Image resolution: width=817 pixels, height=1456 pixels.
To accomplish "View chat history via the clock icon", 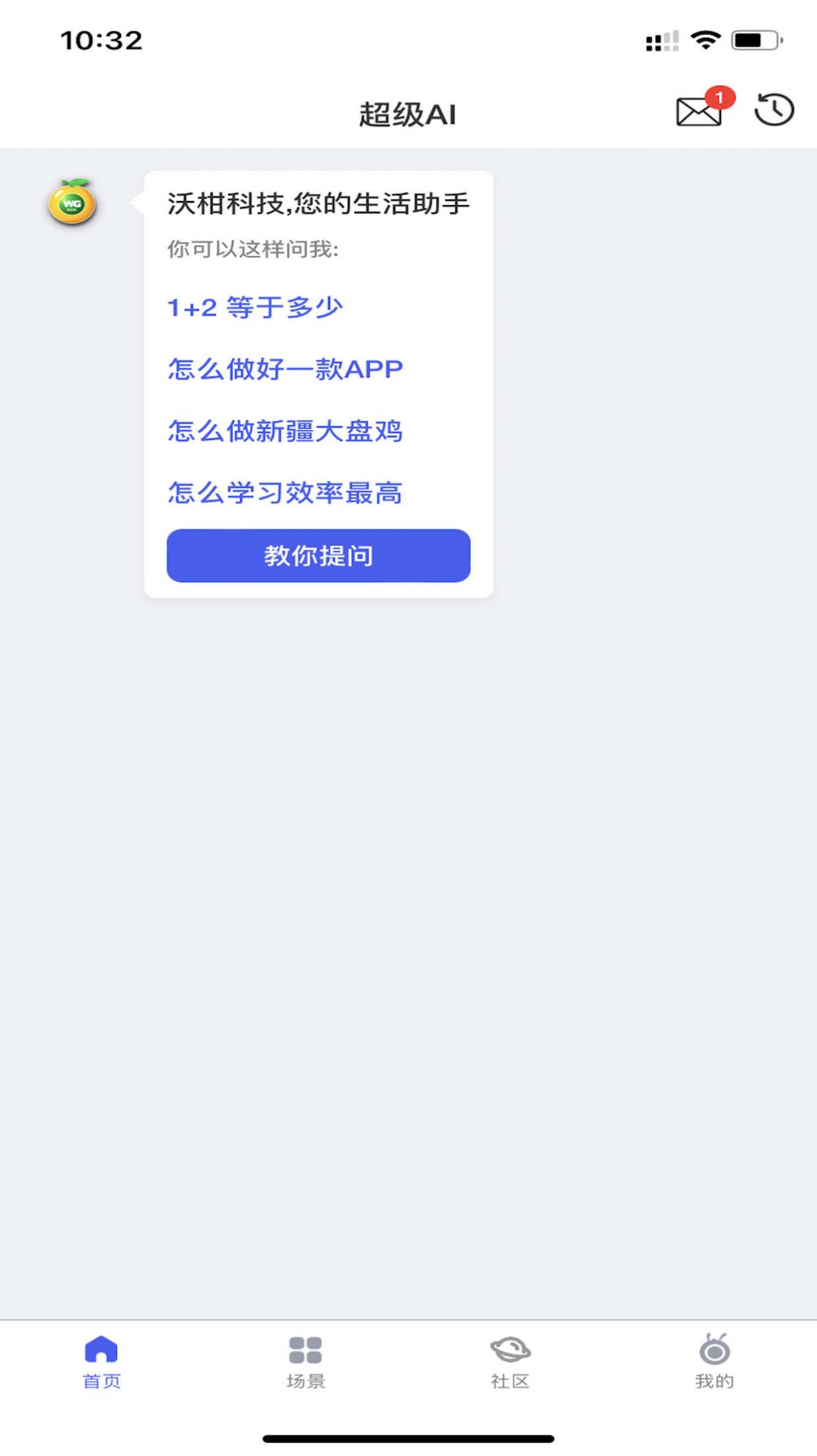I will (x=775, y=110).
